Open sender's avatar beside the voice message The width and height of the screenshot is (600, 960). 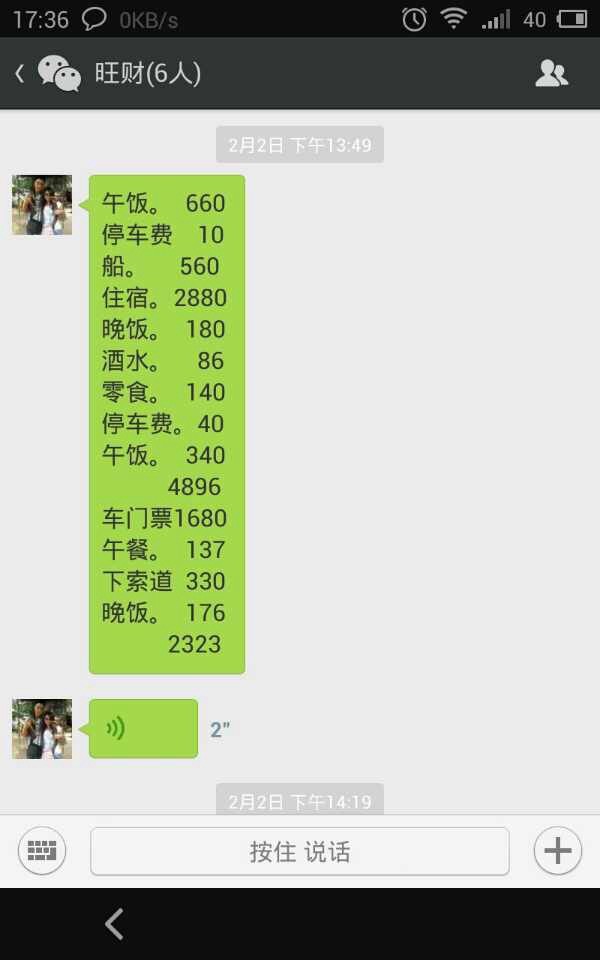[x=42, y=728]
